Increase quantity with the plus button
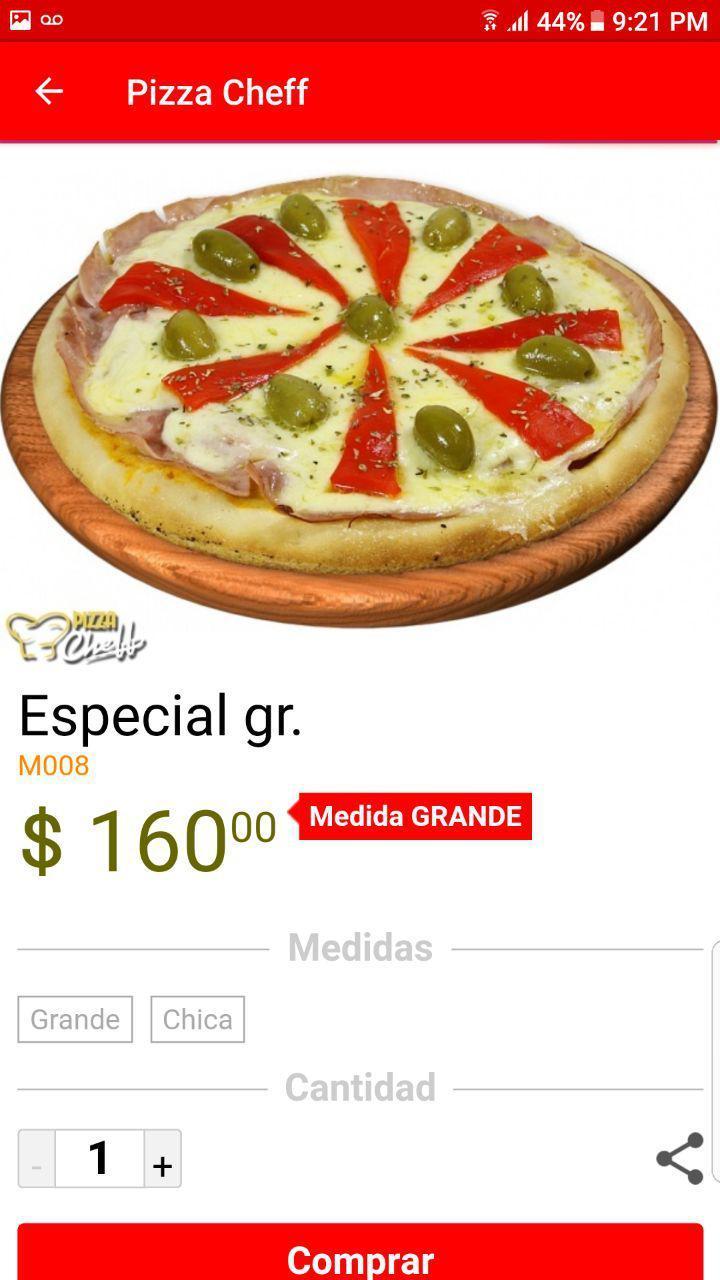The height and width of the screenshot is (1280, 720). pos(162,1159)
